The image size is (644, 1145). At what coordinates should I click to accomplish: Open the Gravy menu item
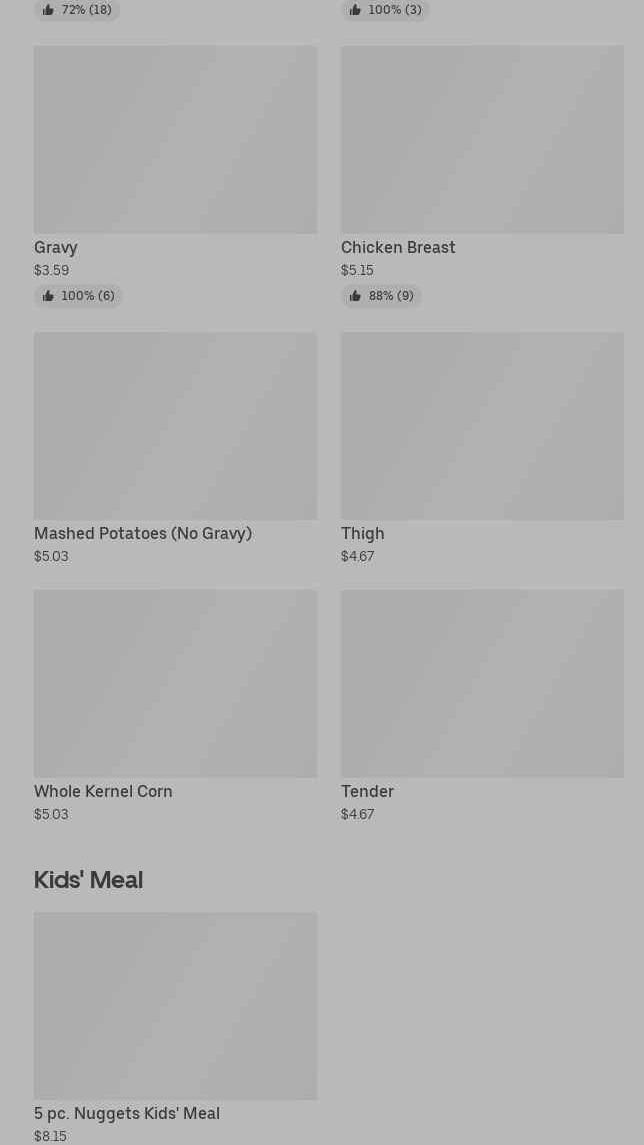[175, 140]
